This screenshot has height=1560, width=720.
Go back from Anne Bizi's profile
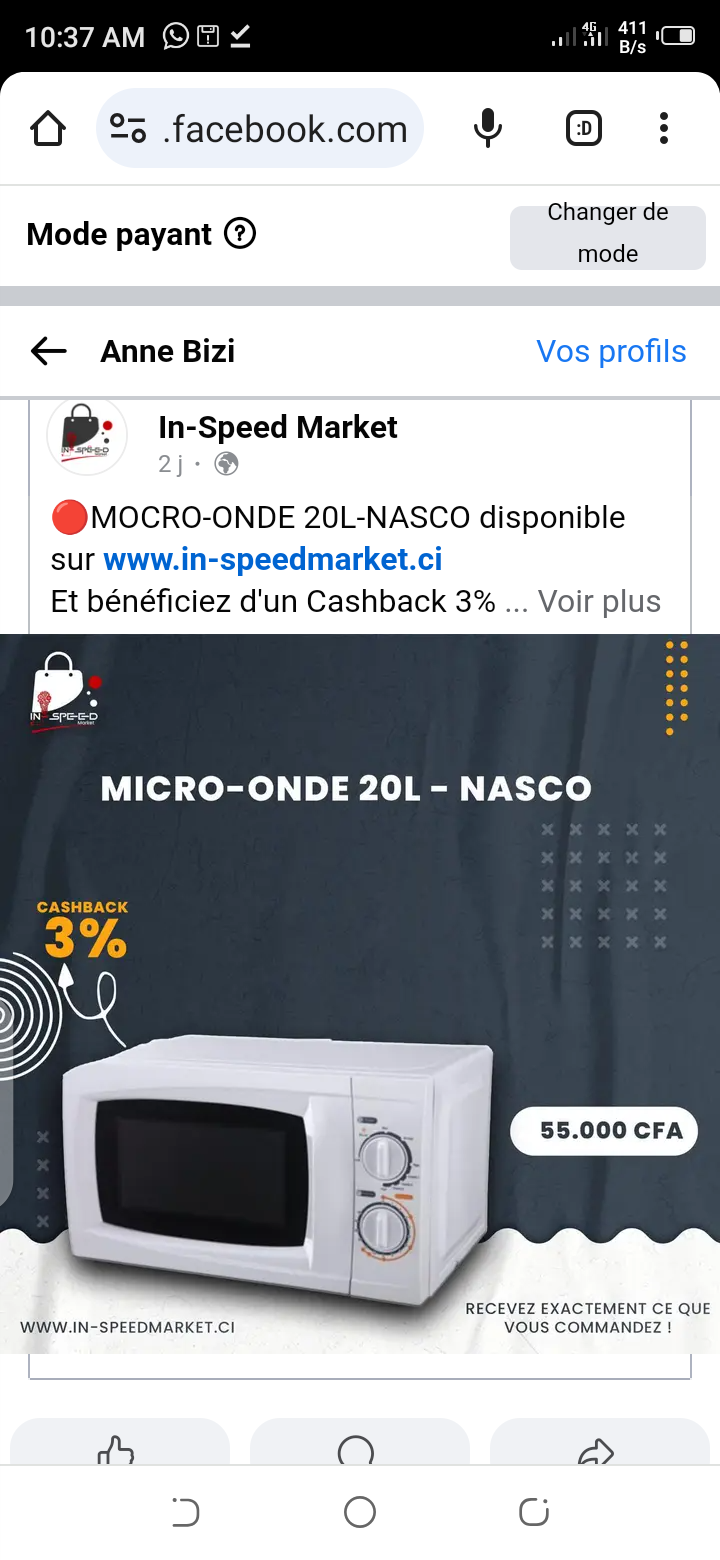pyautogui.click(x=48, y=351)
